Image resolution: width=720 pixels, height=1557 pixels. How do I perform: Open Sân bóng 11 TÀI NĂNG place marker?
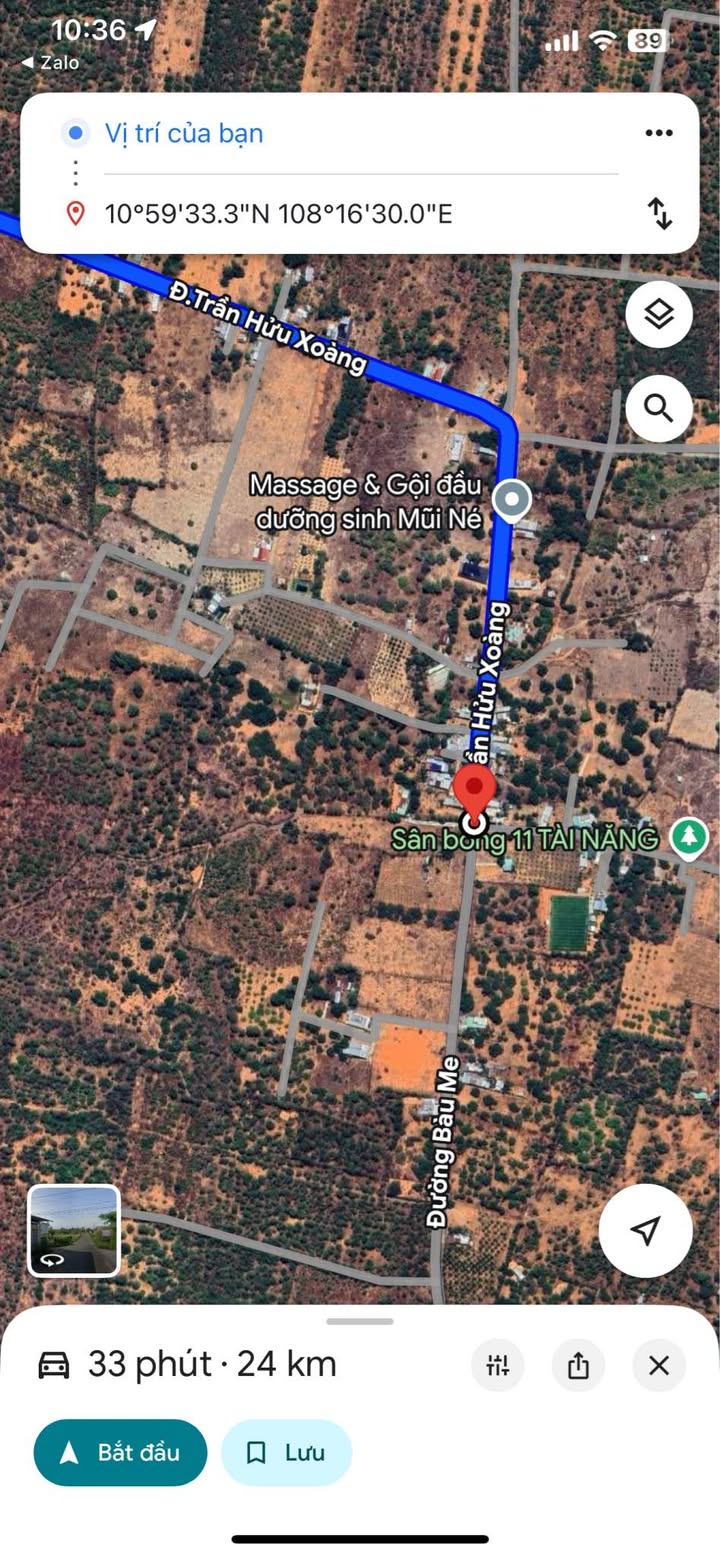click(x=688, y=837)
